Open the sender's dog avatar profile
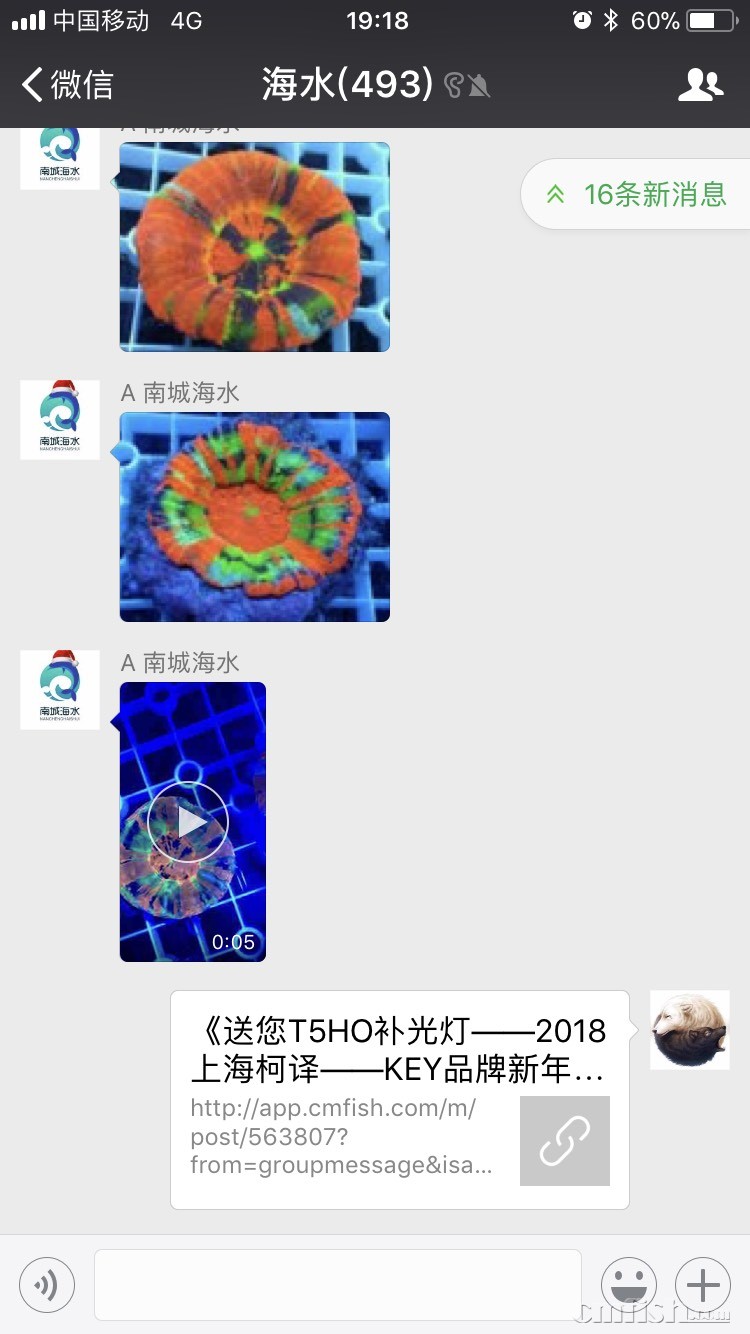The image size is (750, 1334). (x=689, y=1029)
